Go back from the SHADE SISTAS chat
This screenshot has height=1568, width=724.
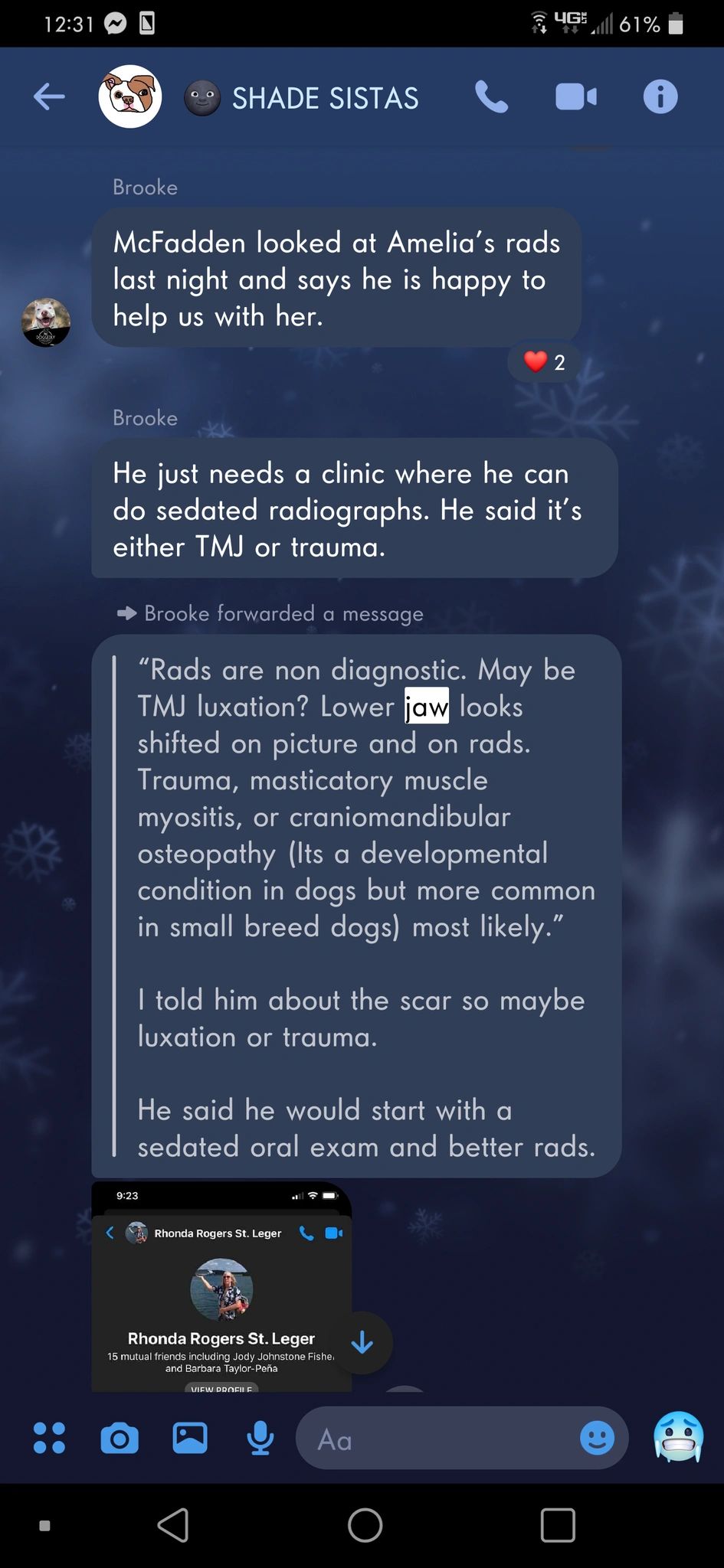[x=49, y=97]
